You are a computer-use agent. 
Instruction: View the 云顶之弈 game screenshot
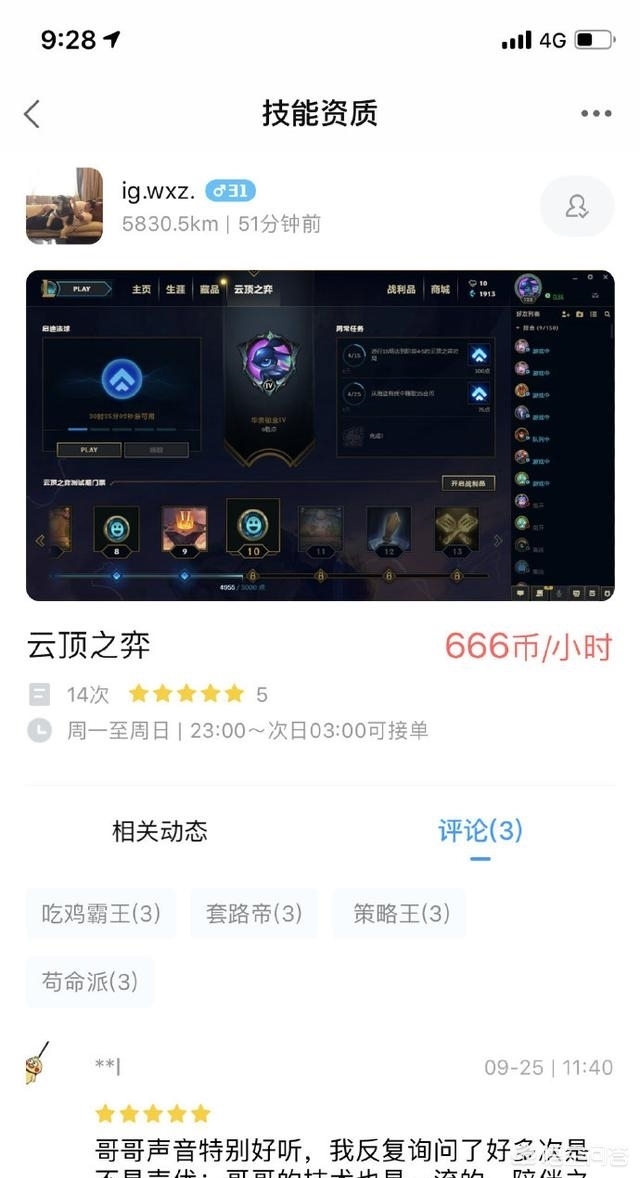320,435
